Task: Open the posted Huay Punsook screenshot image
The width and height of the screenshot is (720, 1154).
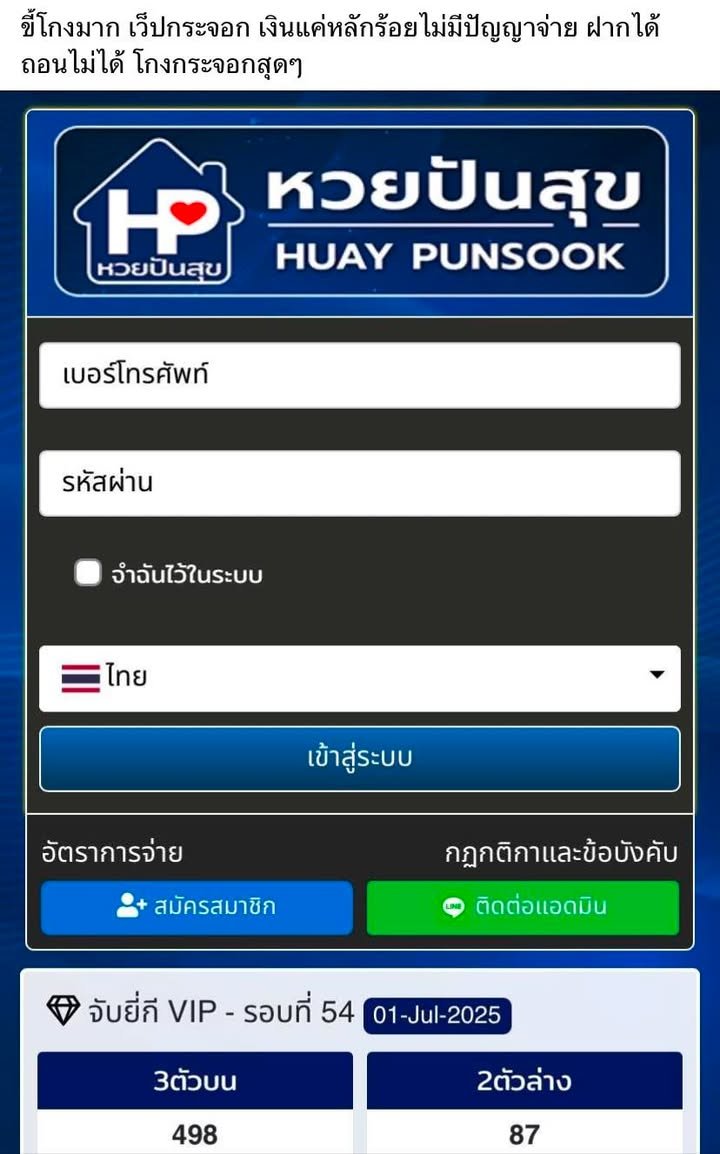Action: (x=360, y=620)
